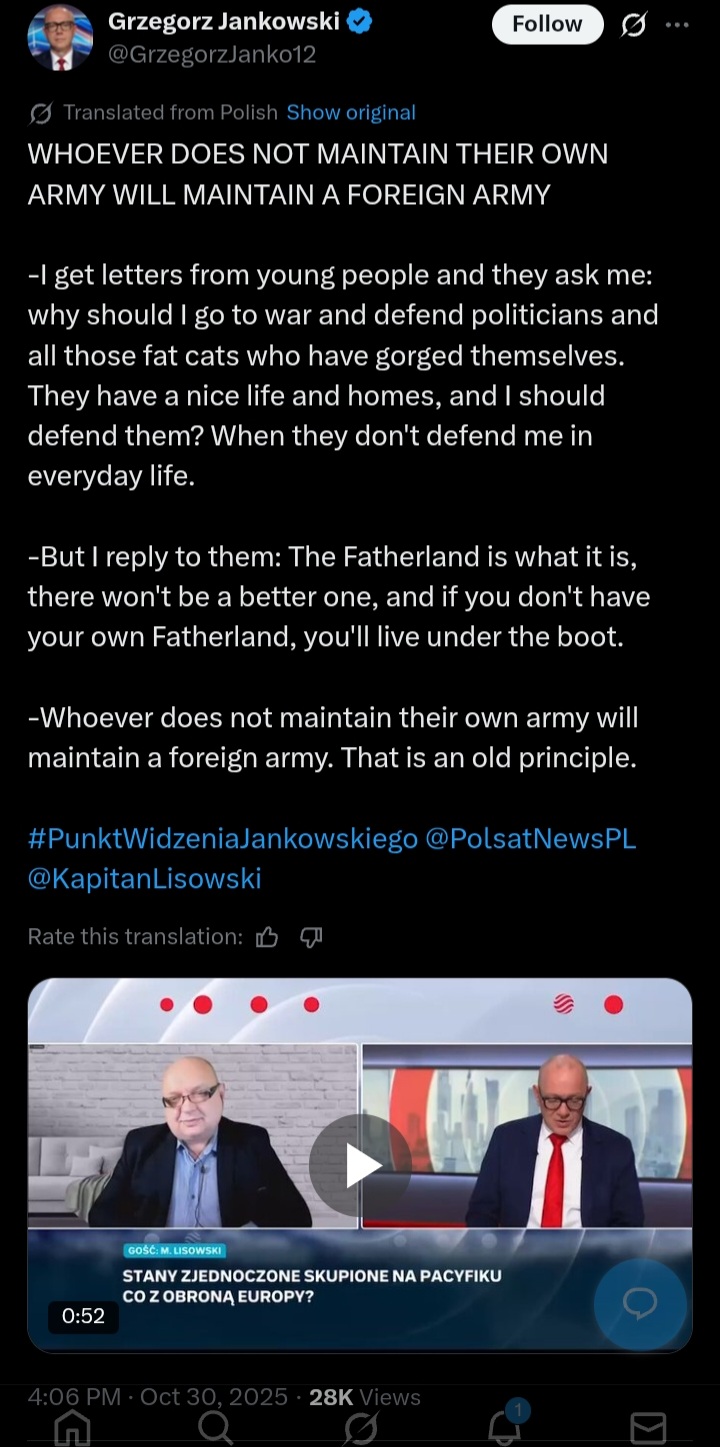Show original Polish text
The image size is (720, 1447).
pos(351,113)
